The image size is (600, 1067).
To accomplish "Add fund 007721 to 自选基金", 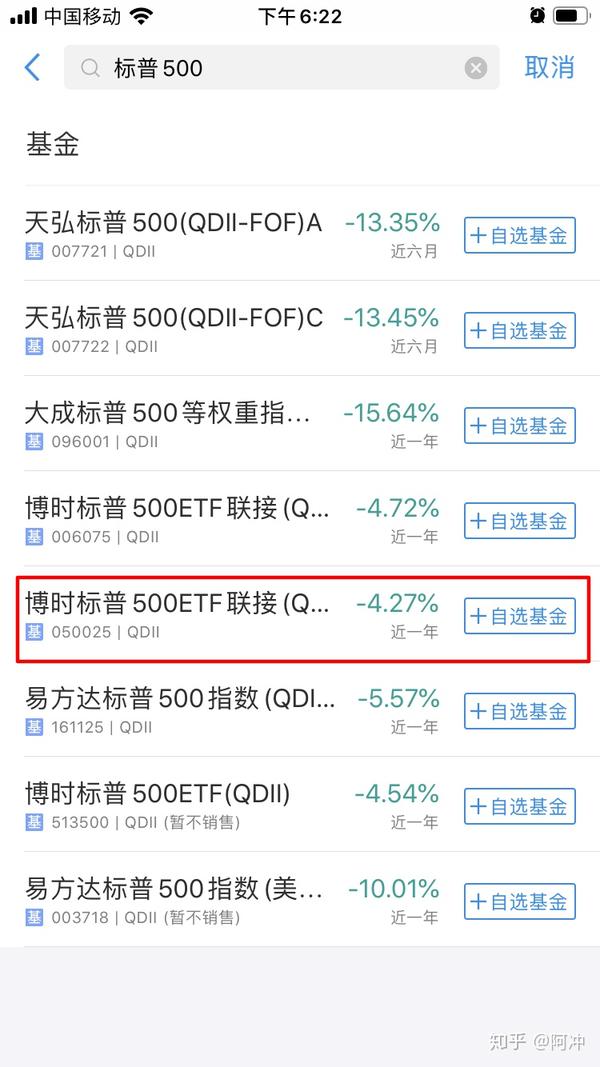I will click(x=520, y=235).
